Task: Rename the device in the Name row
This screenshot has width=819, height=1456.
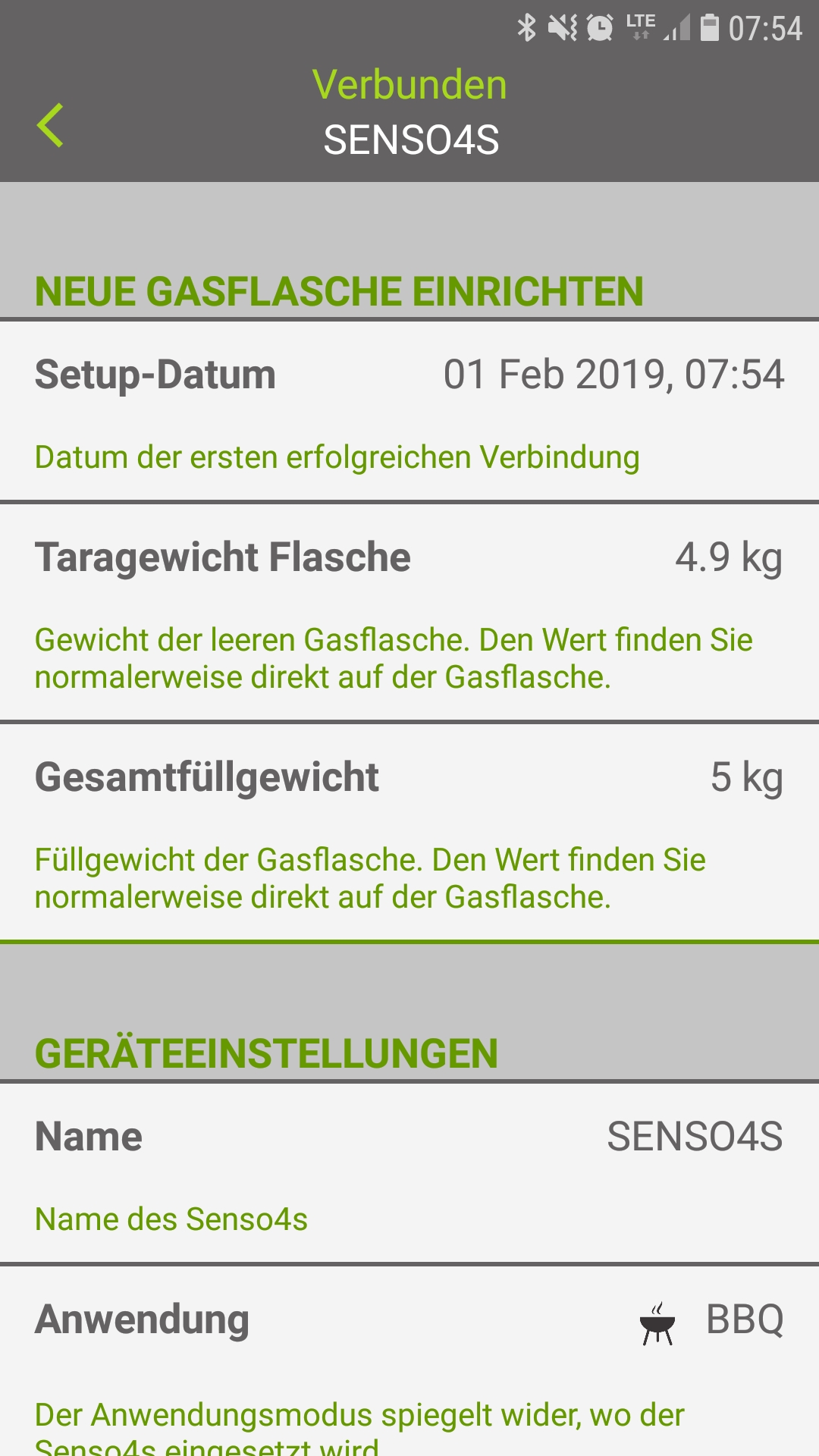Action: click(x=409, y=1174)
